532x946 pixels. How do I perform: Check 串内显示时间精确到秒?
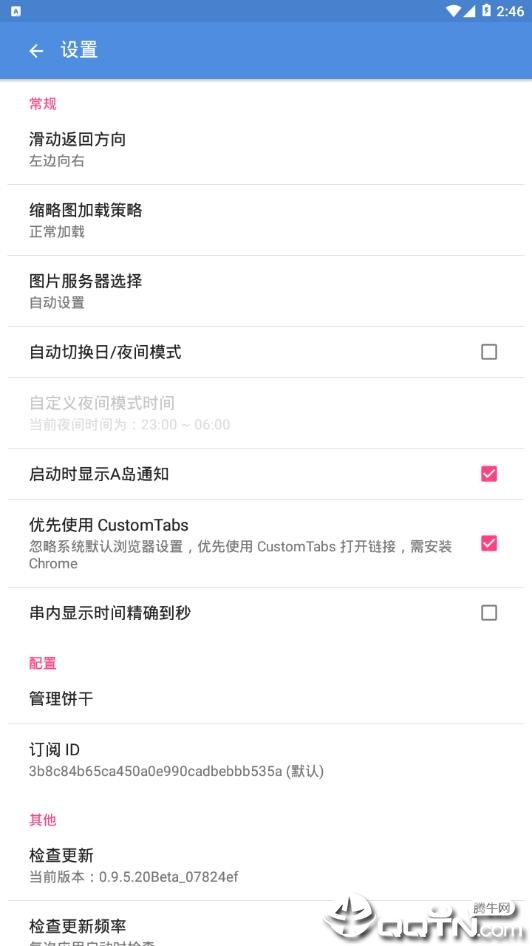(x=489, y=613)
